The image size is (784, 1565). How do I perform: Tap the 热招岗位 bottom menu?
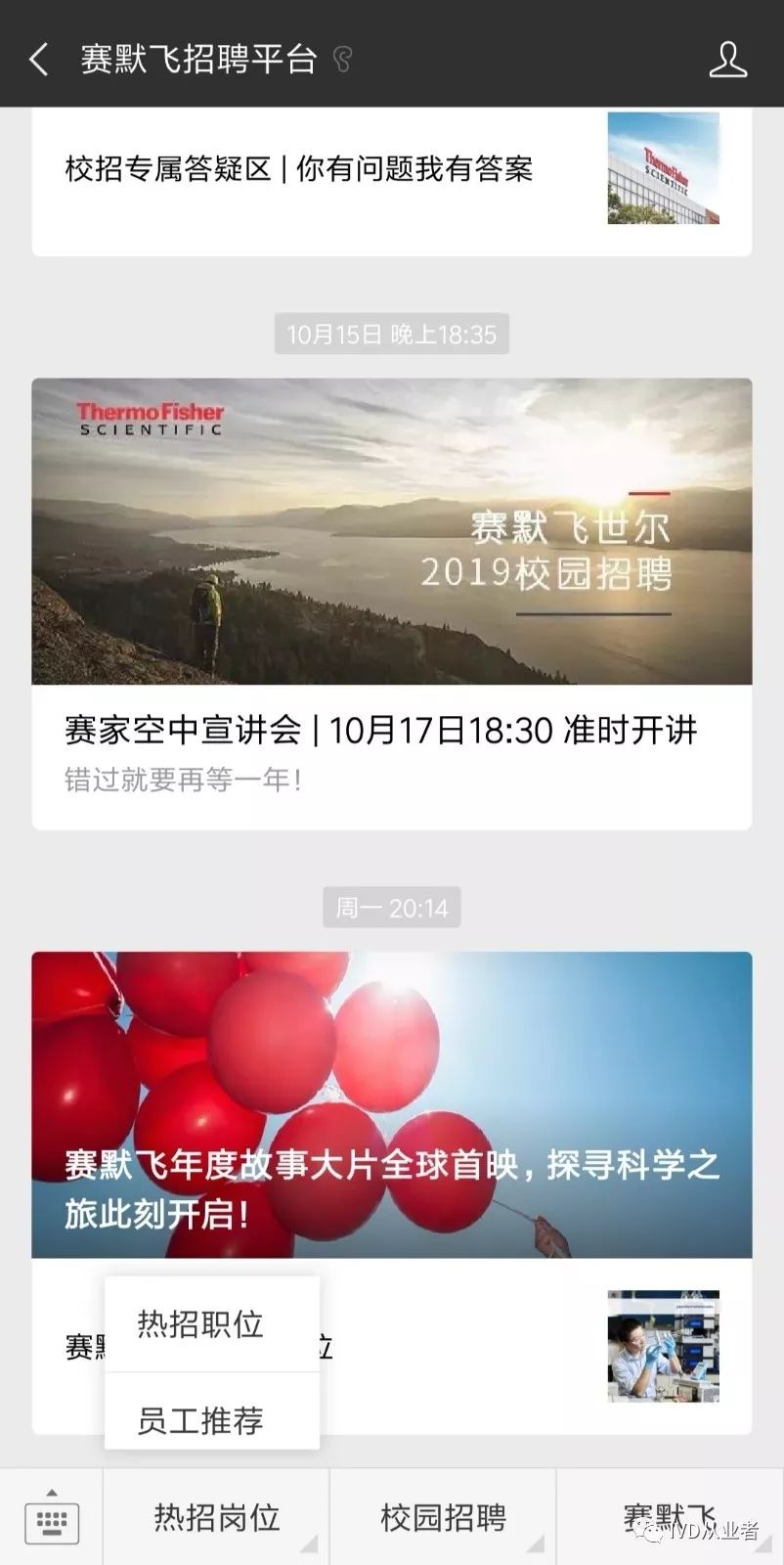tap(216, 1517)
